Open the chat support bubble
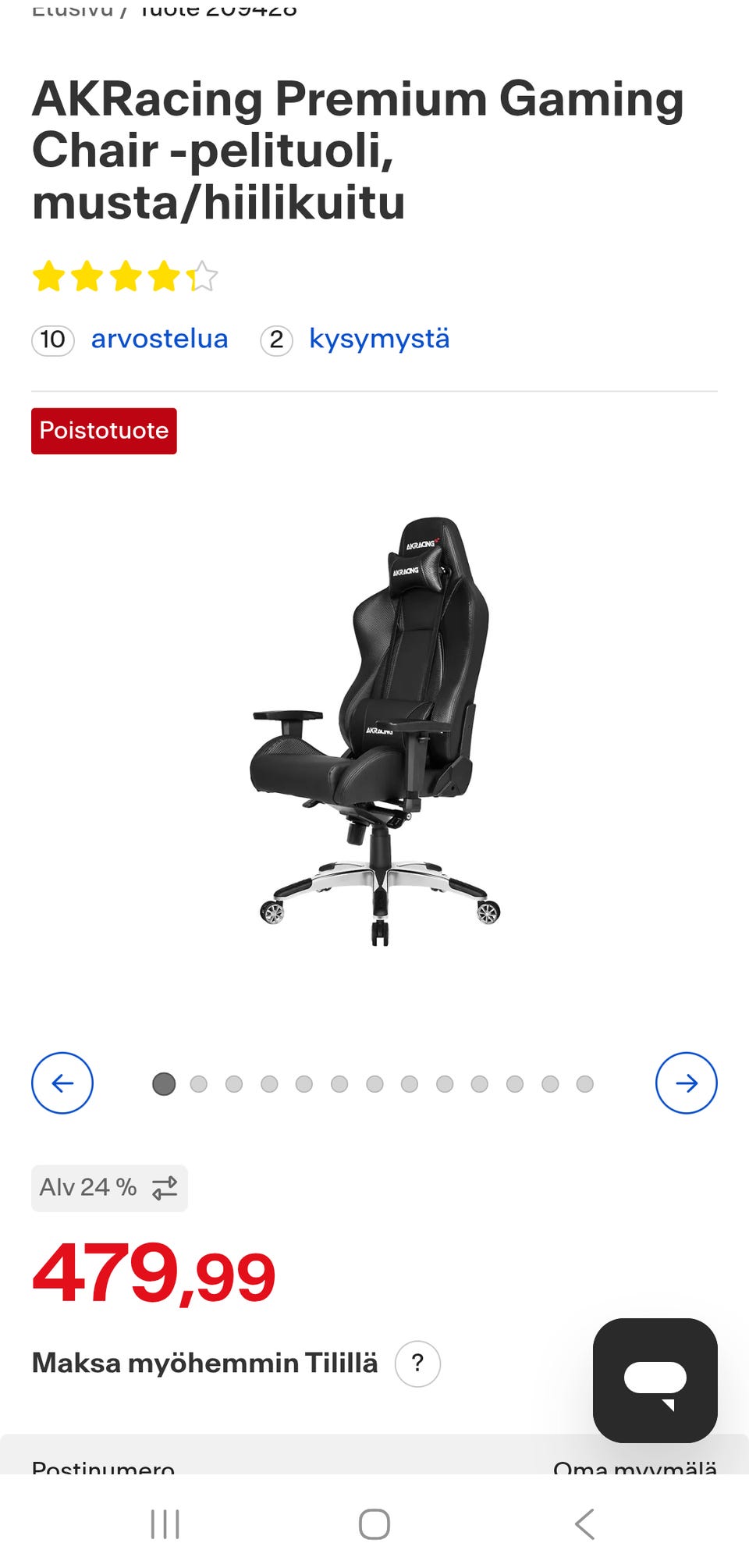Image resolution: width=749 pixels, height=1568 pixels. [655, 1379]
